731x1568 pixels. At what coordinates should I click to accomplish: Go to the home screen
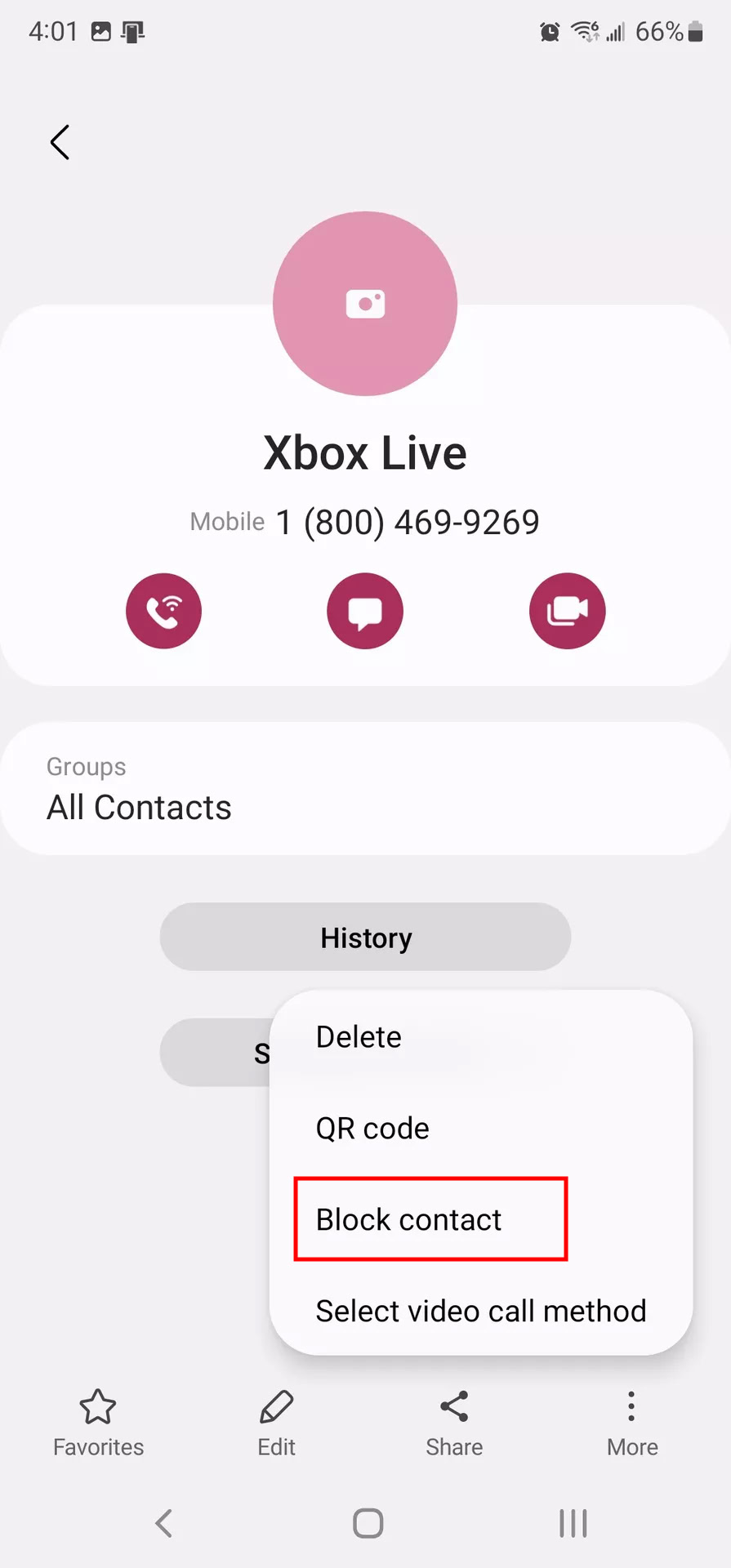(x=368, y=1523)
